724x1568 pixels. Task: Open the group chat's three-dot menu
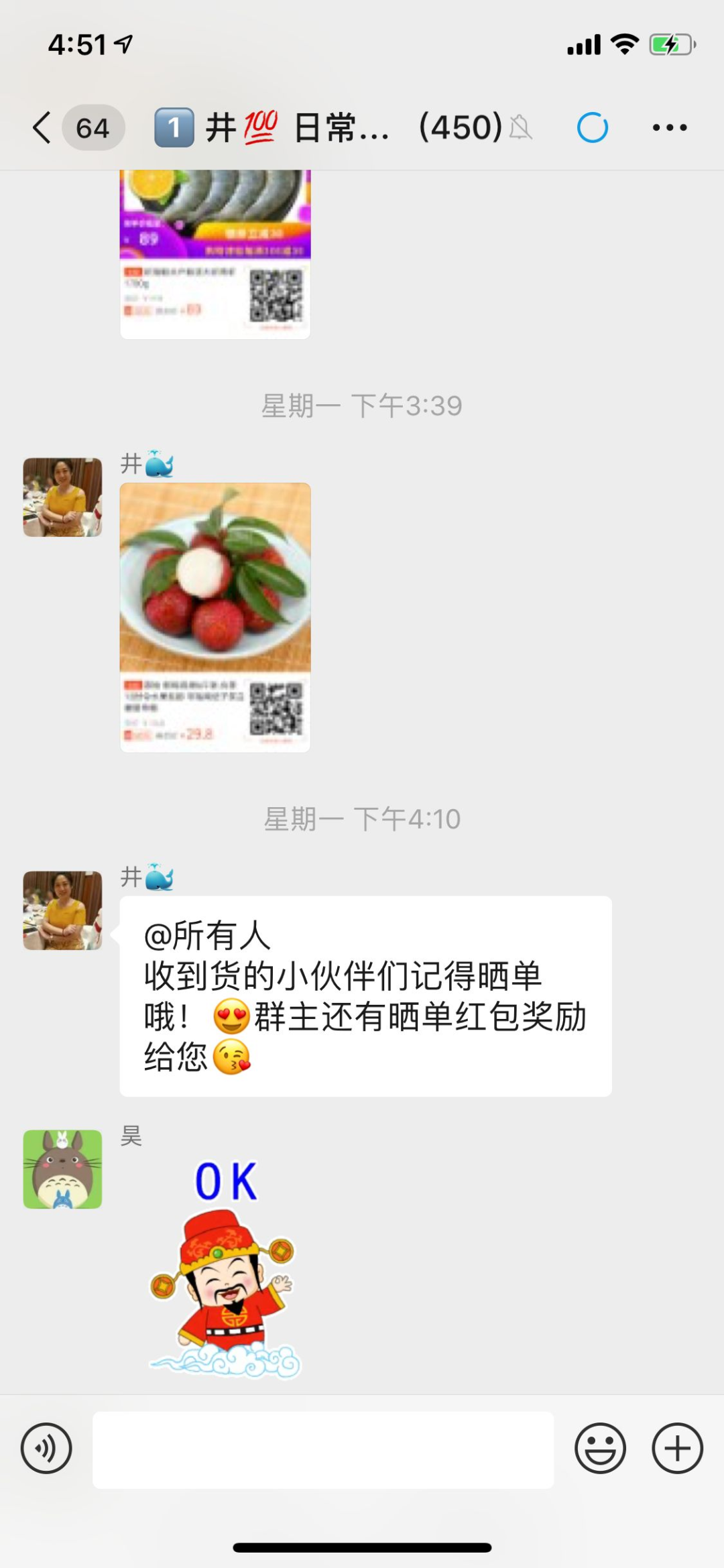pyautogui.click(x=670, y=127)
